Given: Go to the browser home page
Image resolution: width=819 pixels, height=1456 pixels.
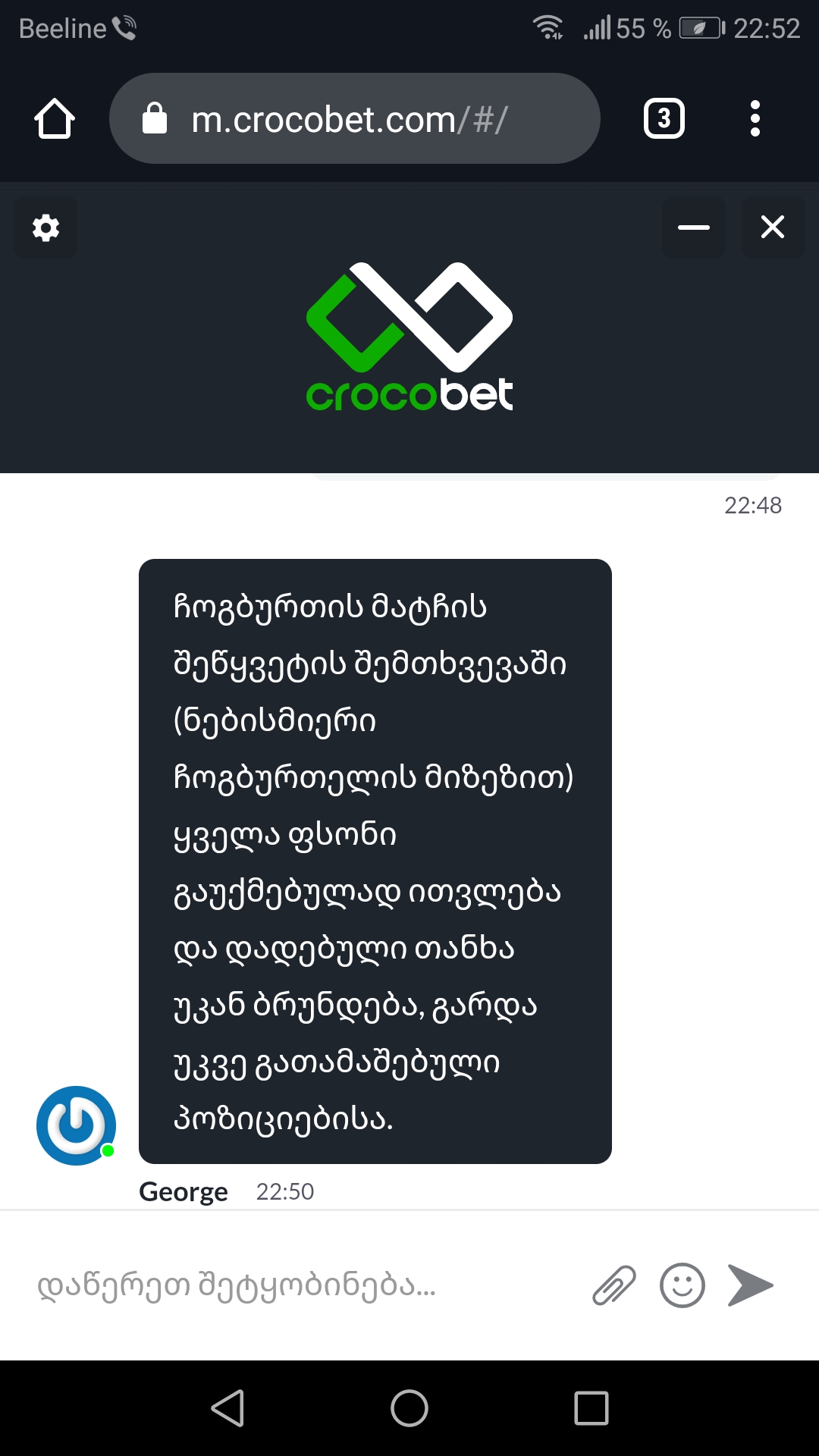Looking at the screenshot, I should [x=55, y=119].
